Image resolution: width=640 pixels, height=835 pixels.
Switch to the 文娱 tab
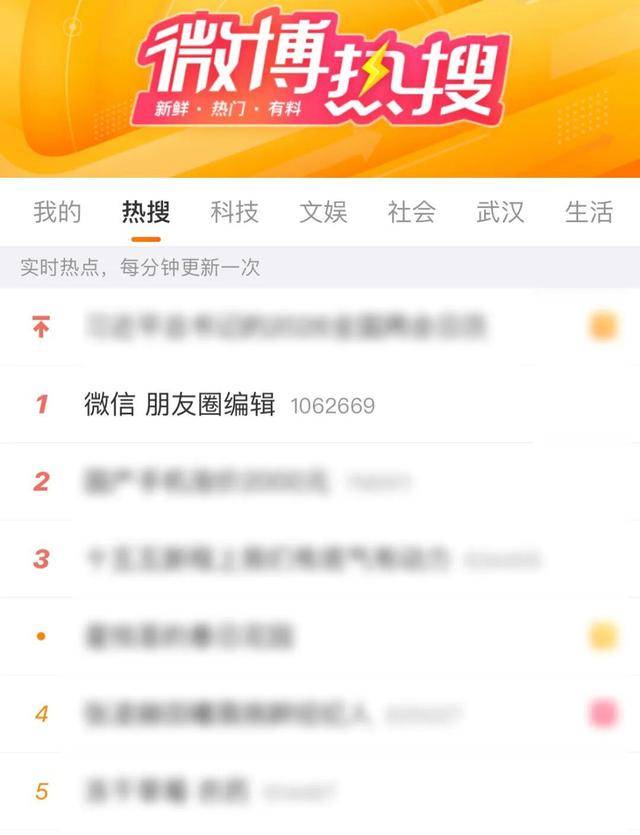[323, 212]
